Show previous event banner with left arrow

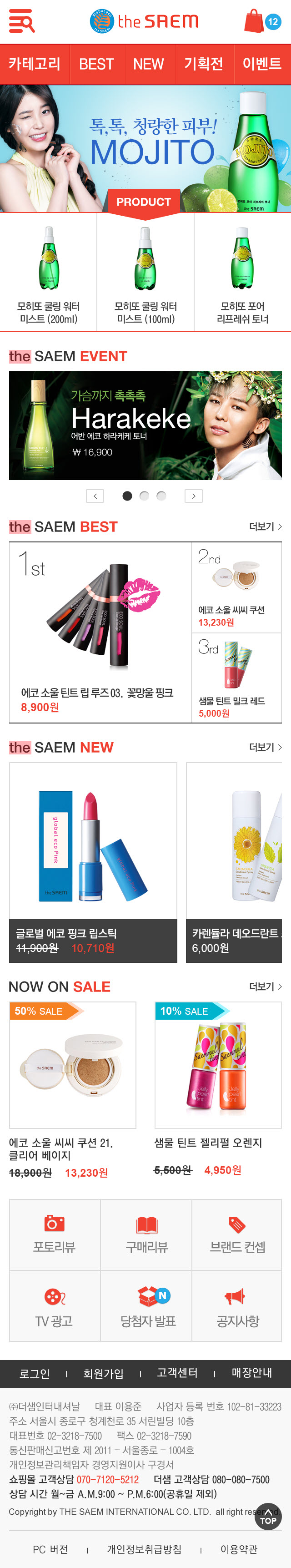95,496
